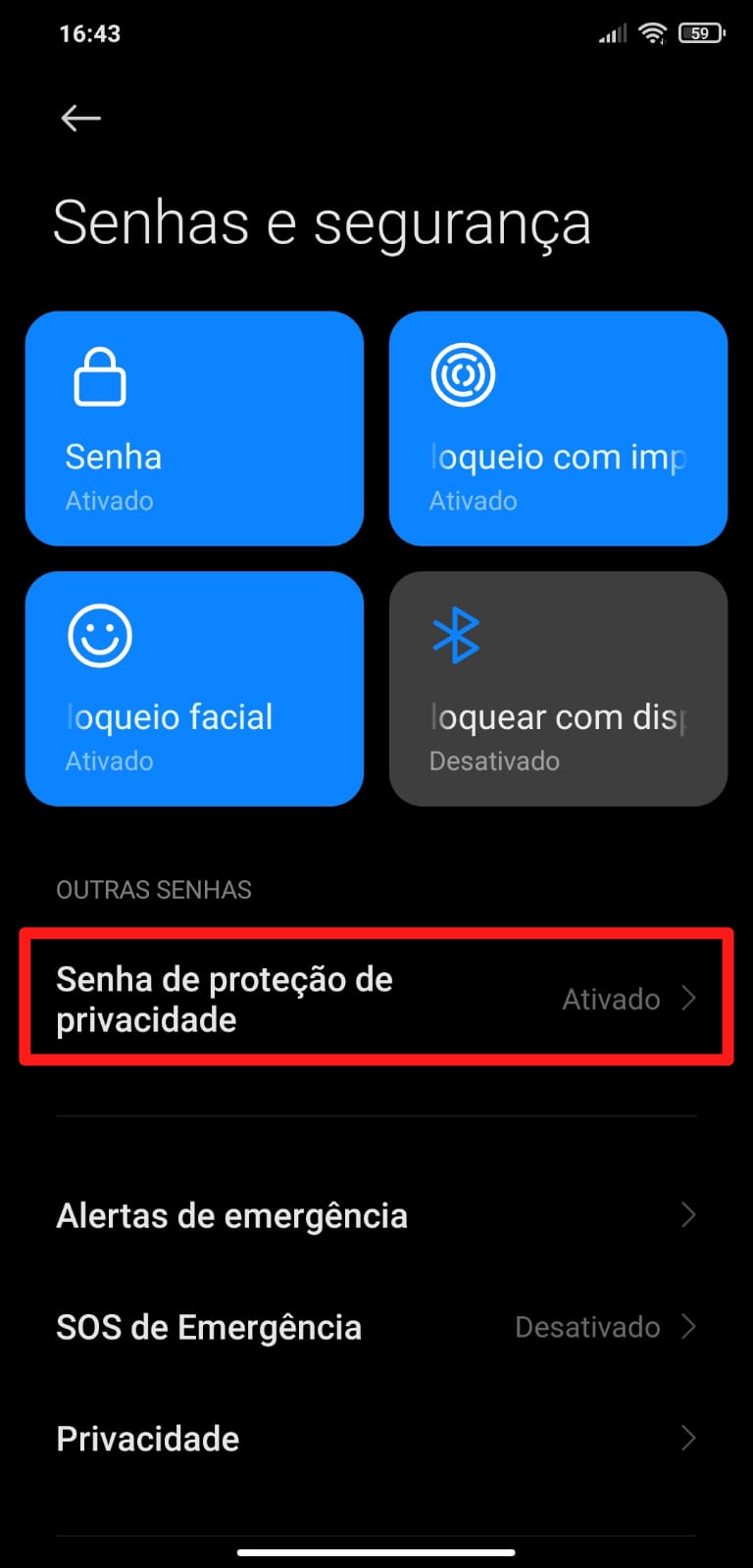753x1568 pixels.
Task: Go back using the arrow icon
Action: pos(80,119)
